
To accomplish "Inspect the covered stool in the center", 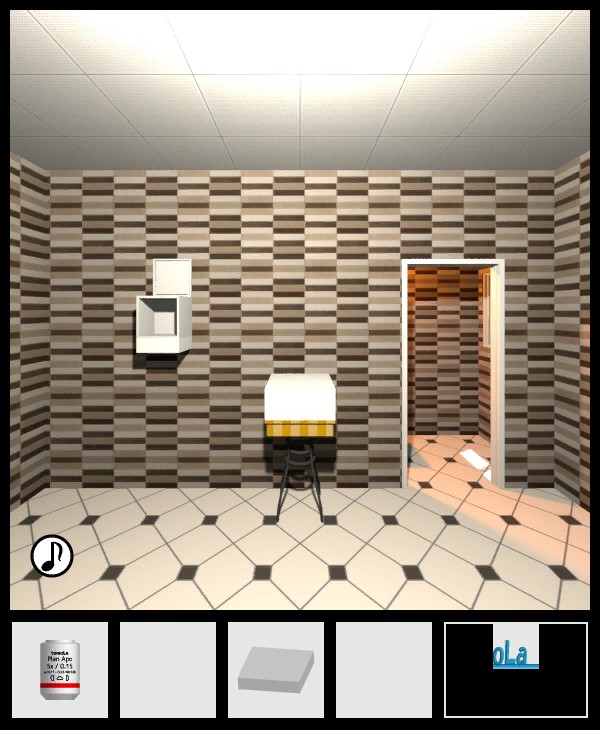I will click(x=299, y=410).
